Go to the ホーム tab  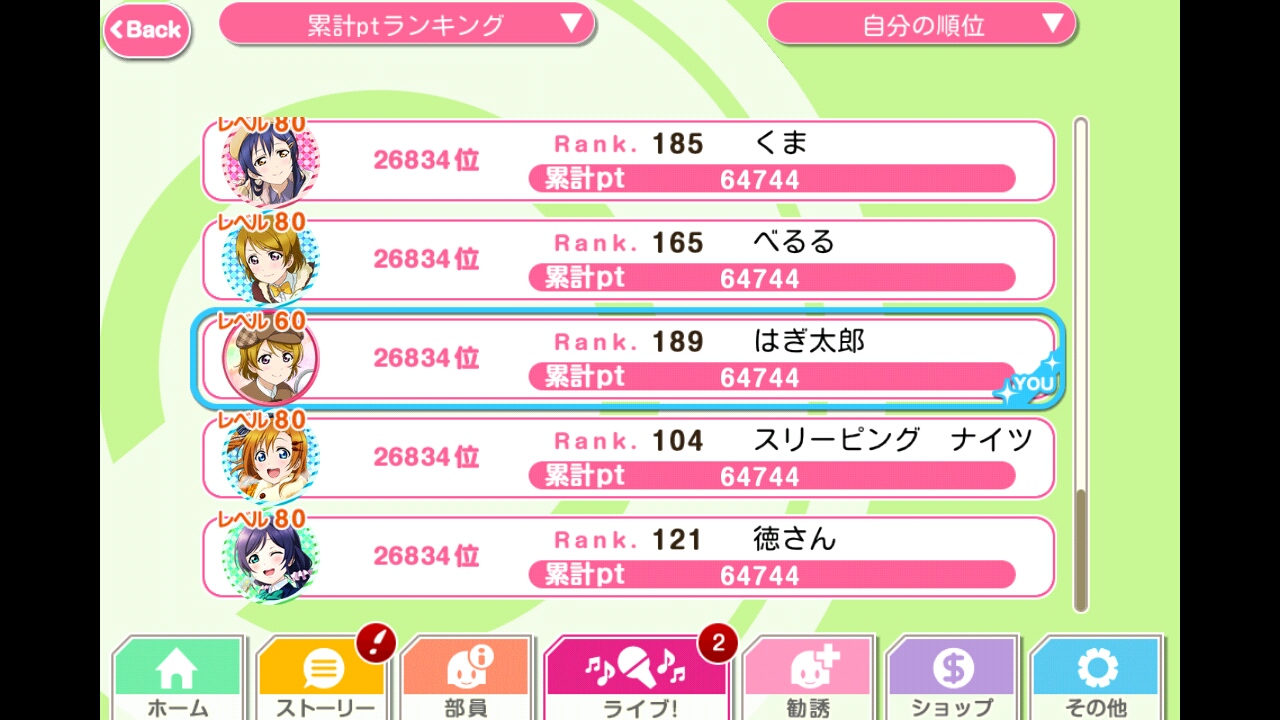click(178, 680)
